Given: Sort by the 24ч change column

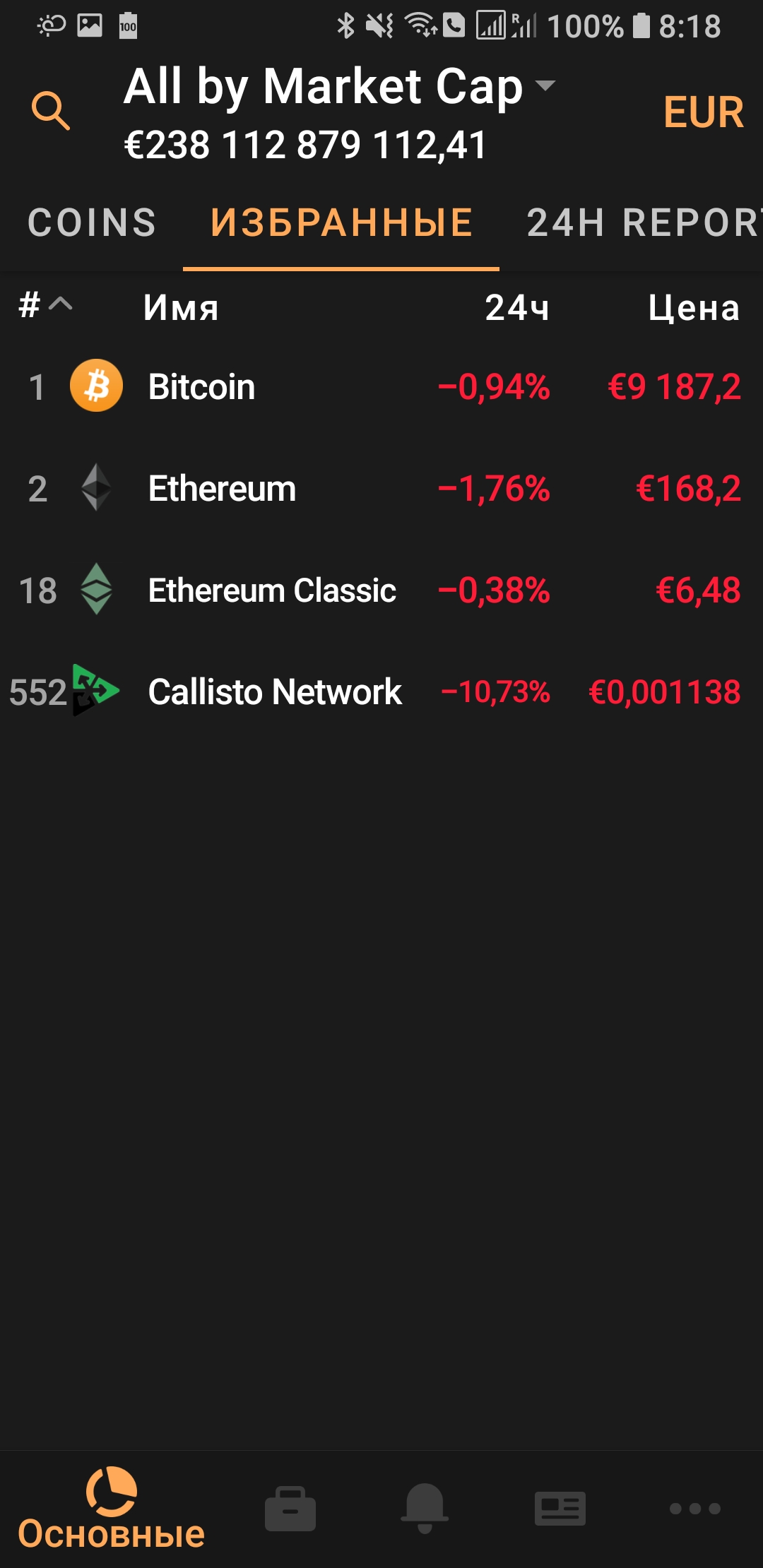Looking at the screenshot, I should click(517, 308).
